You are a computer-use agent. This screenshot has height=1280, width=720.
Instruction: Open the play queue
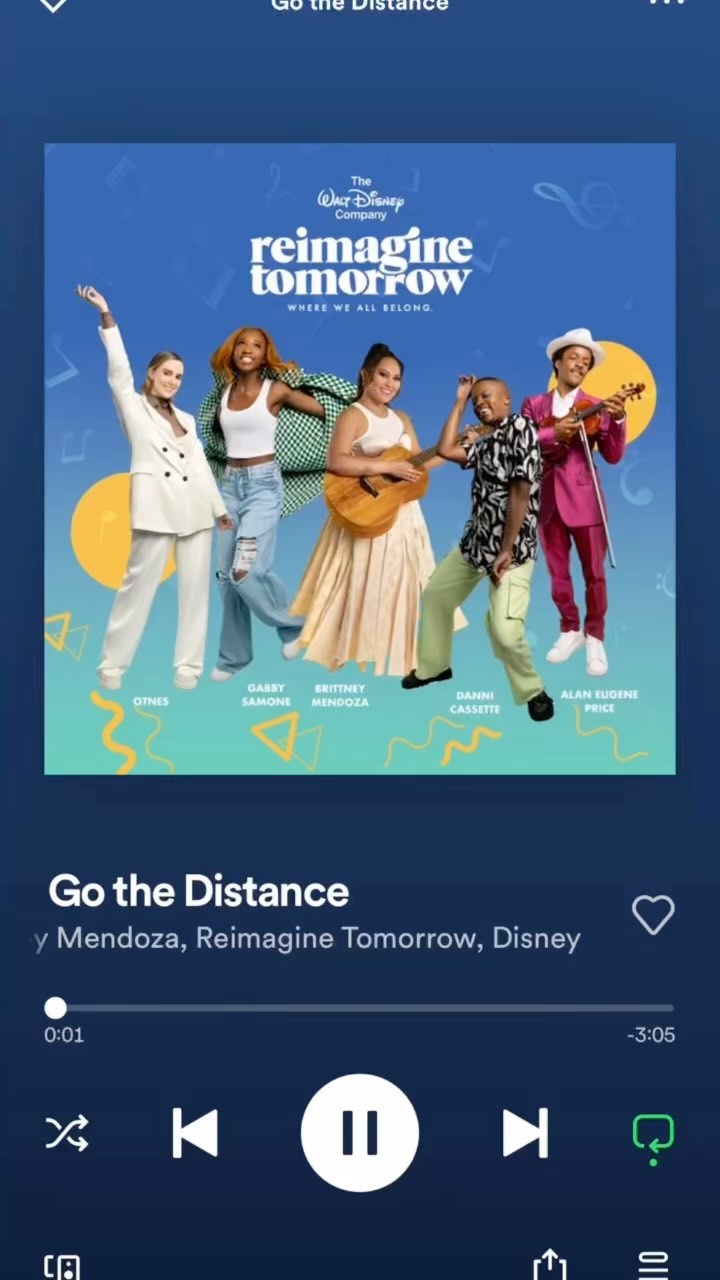653,1264
